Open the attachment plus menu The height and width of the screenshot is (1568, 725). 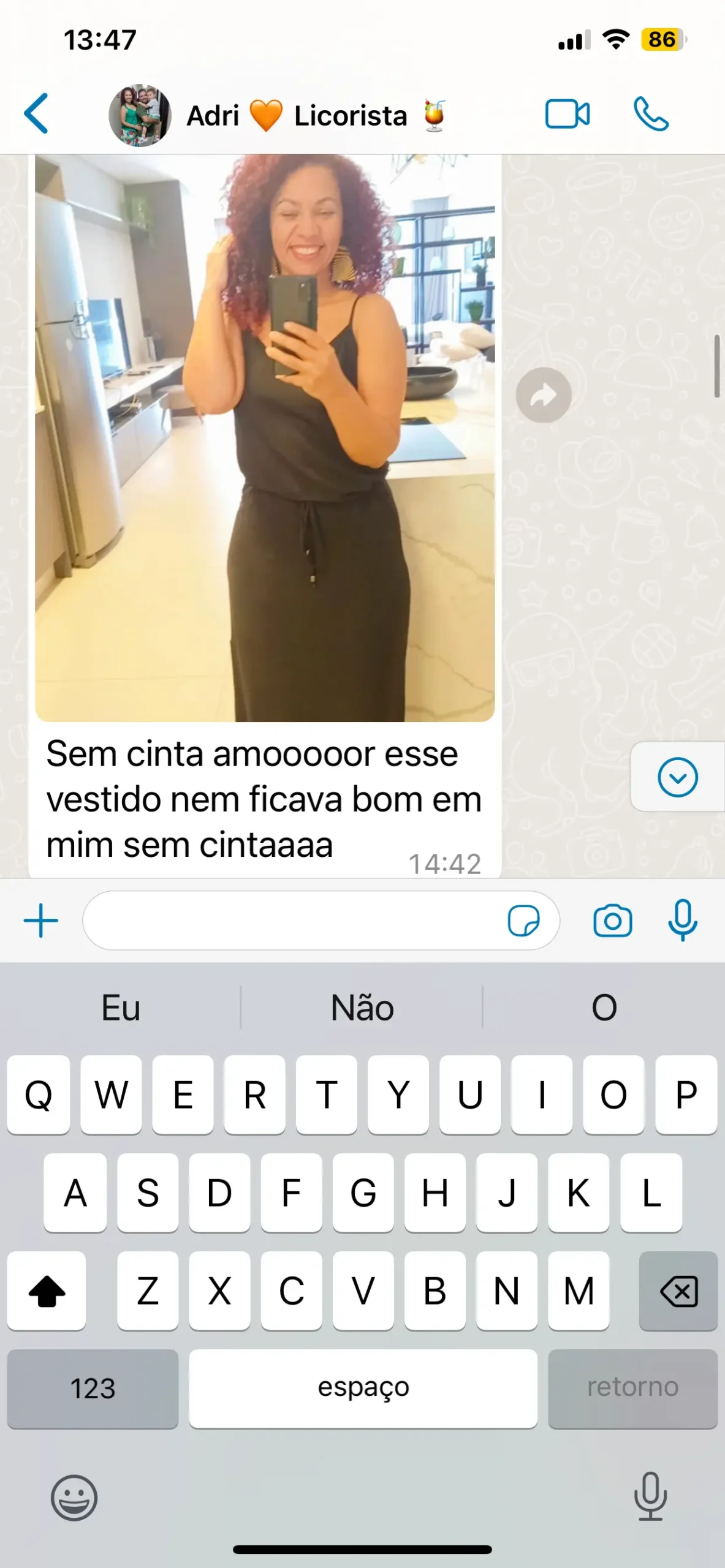(40, 921)
